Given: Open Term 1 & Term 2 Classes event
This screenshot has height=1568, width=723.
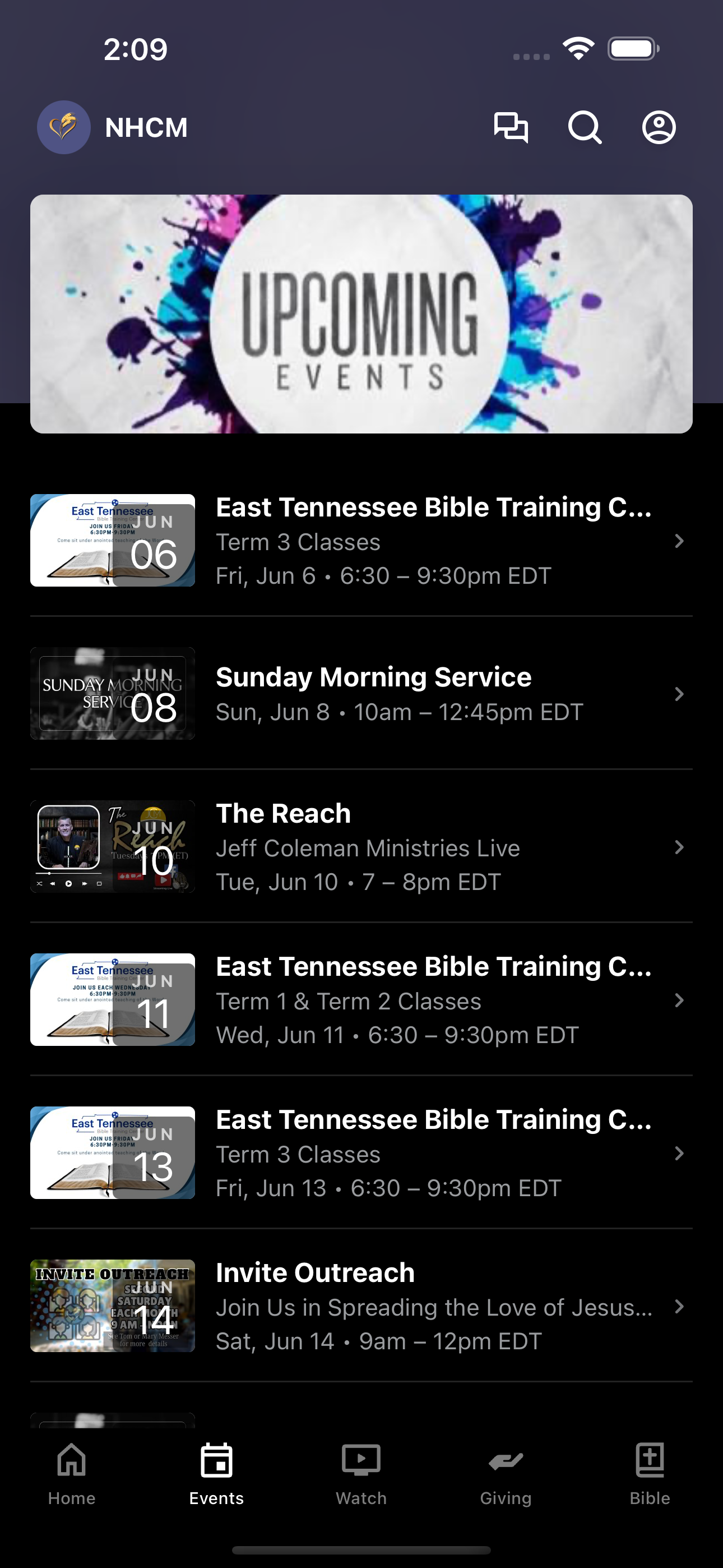Looking at the screenshot, I should coord(361,1000).
